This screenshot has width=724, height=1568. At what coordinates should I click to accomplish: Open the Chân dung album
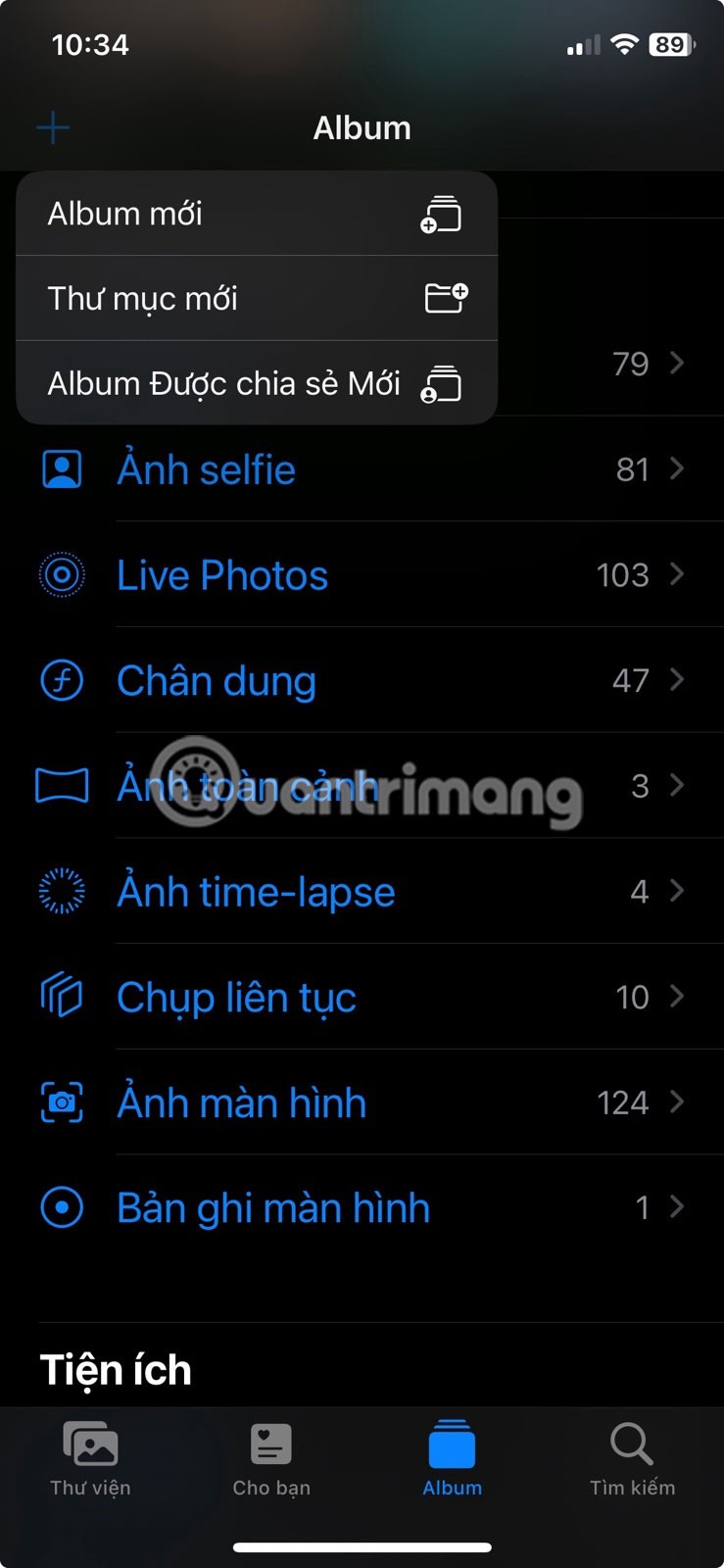point(362,680)
